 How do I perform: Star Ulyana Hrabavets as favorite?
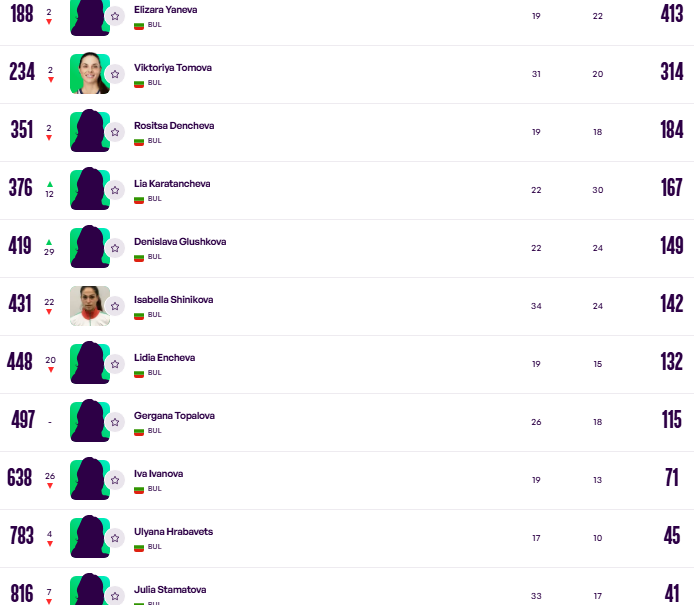[115, 538]
